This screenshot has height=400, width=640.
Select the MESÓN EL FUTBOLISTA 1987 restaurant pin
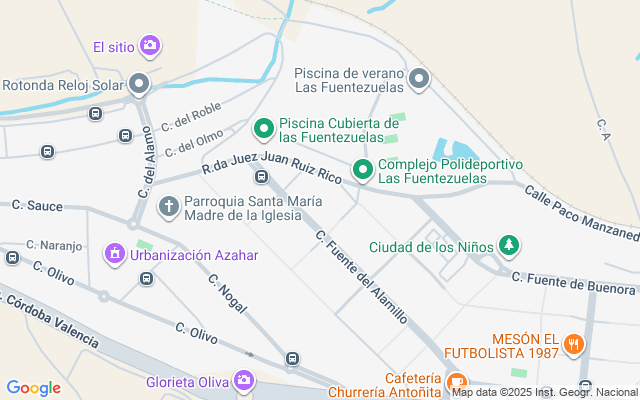(573, 345)
